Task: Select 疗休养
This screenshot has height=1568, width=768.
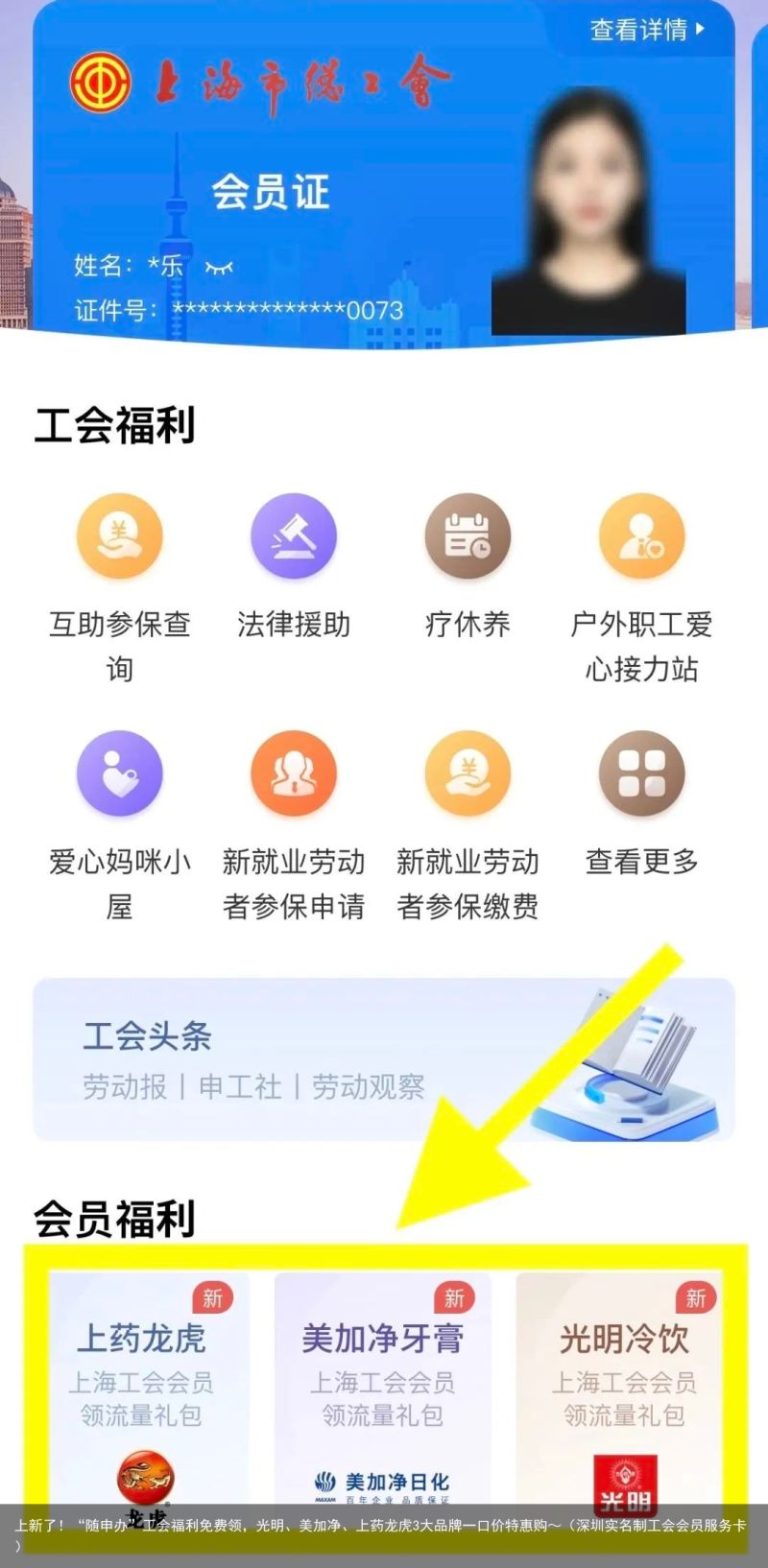Action: coord(468,537)
